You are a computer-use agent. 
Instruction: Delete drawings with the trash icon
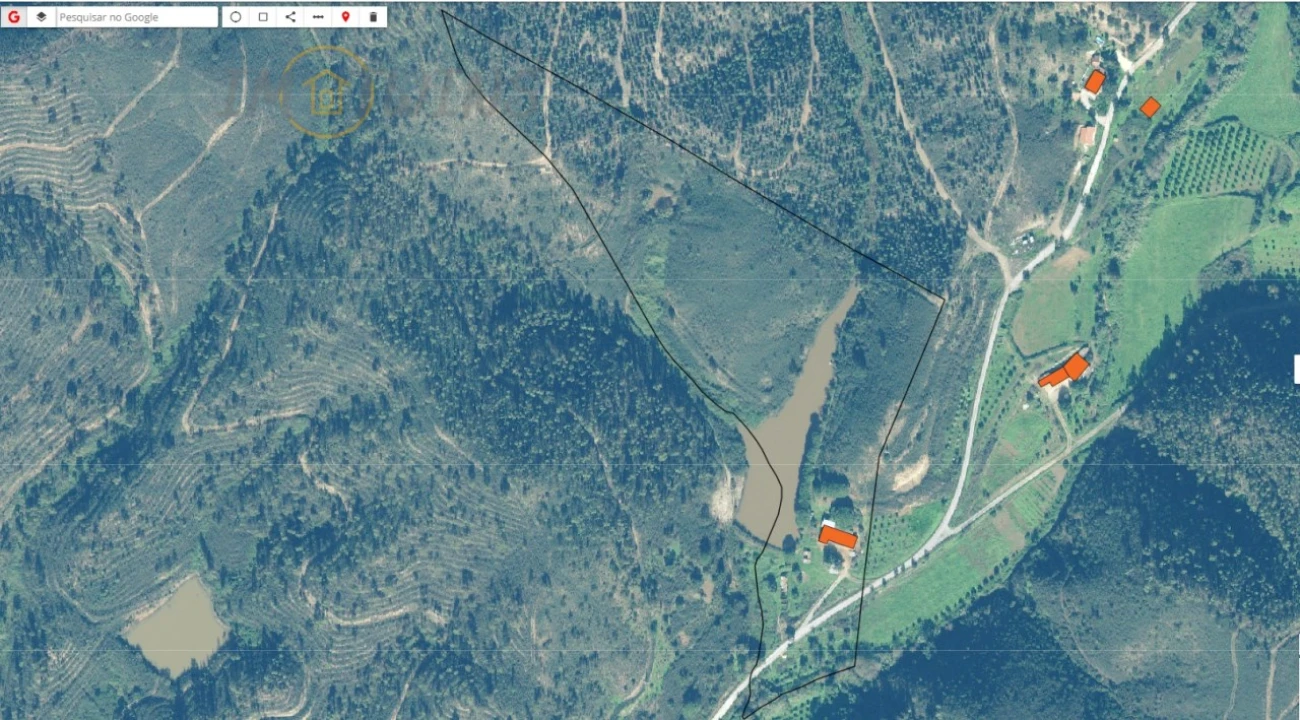pos(373,17)
